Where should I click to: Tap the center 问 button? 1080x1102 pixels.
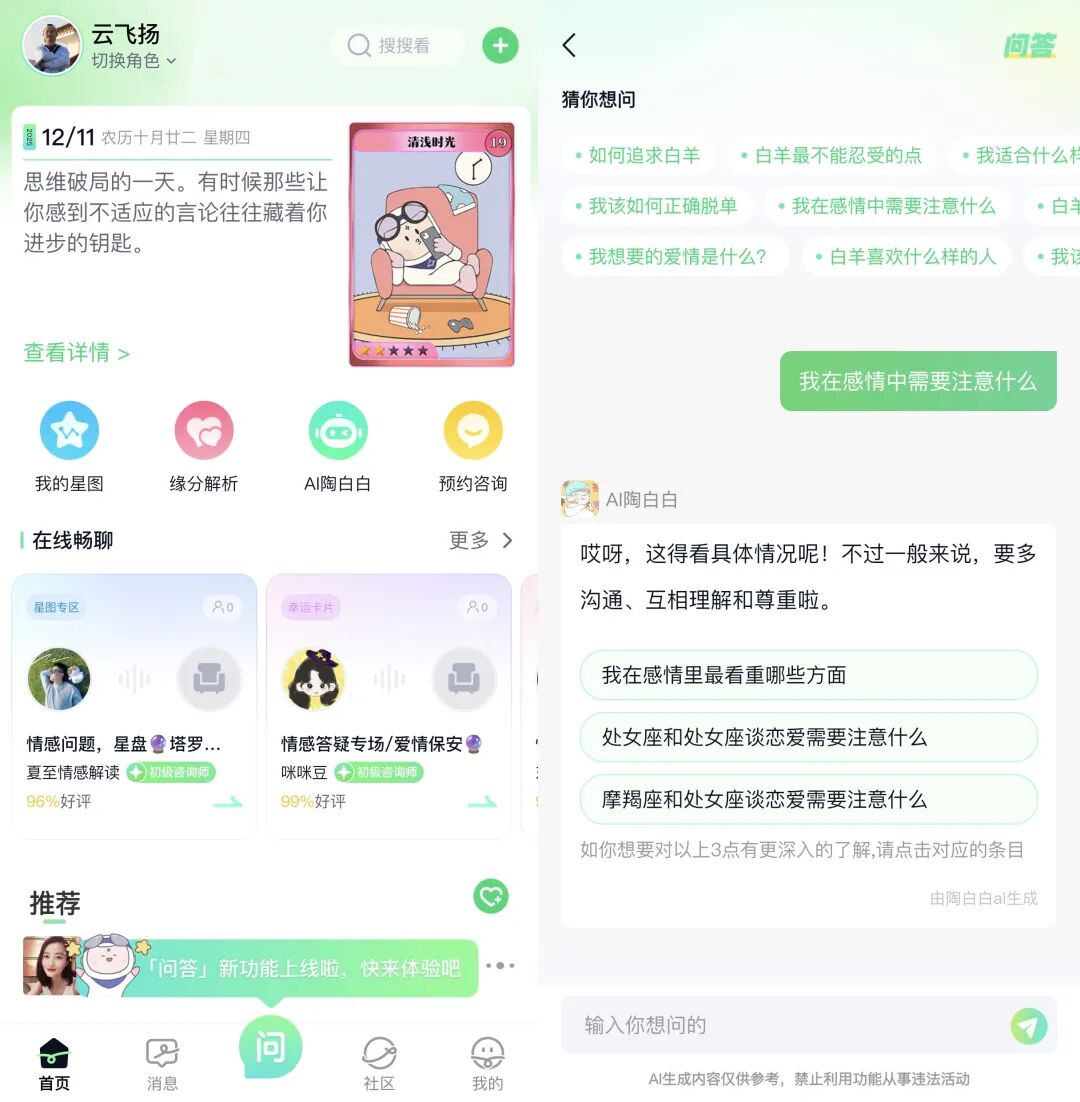pos(270,1047)
